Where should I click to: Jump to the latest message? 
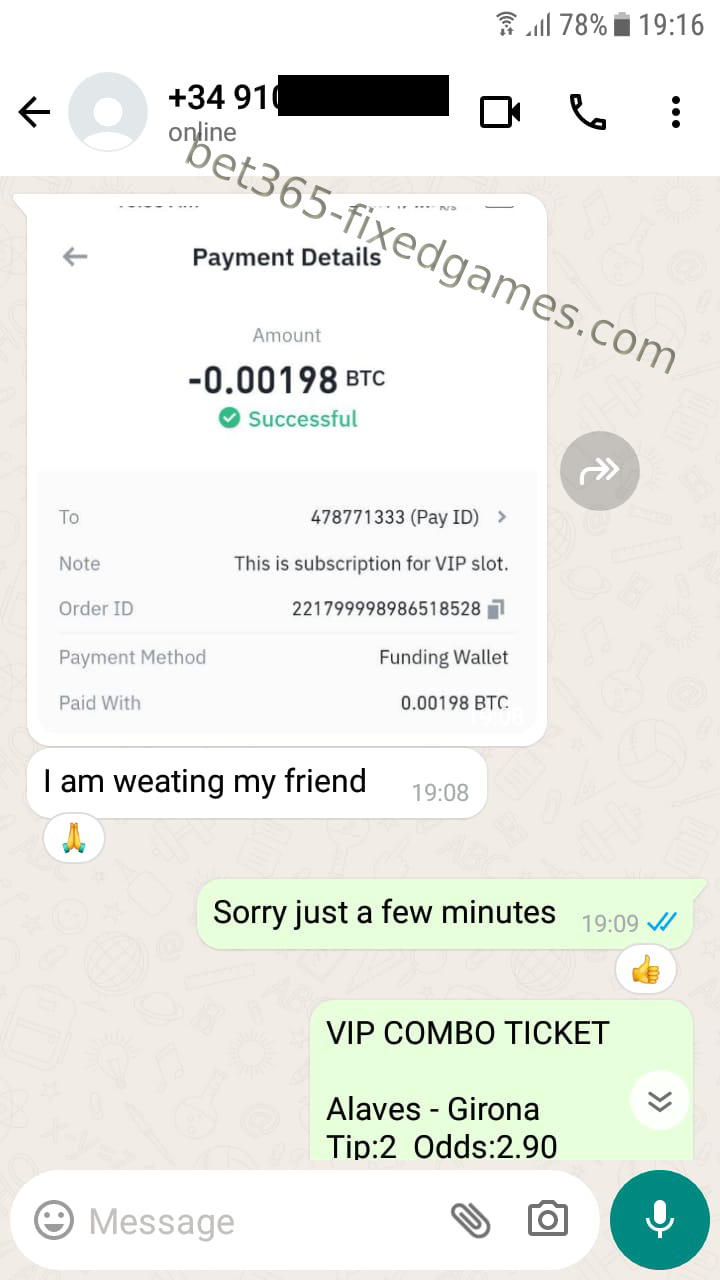(660, 1101)
